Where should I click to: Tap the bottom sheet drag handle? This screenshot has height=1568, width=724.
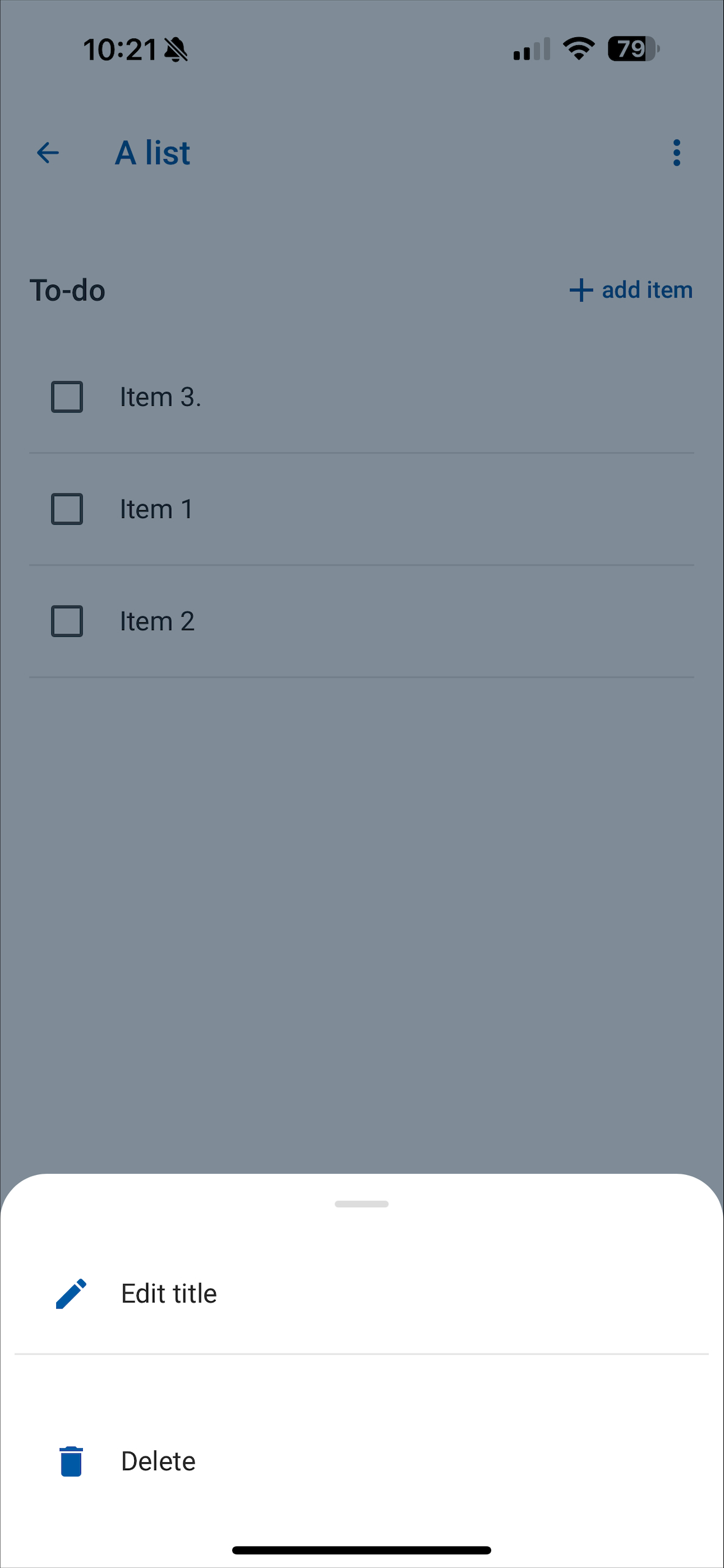click(361, 1204)
